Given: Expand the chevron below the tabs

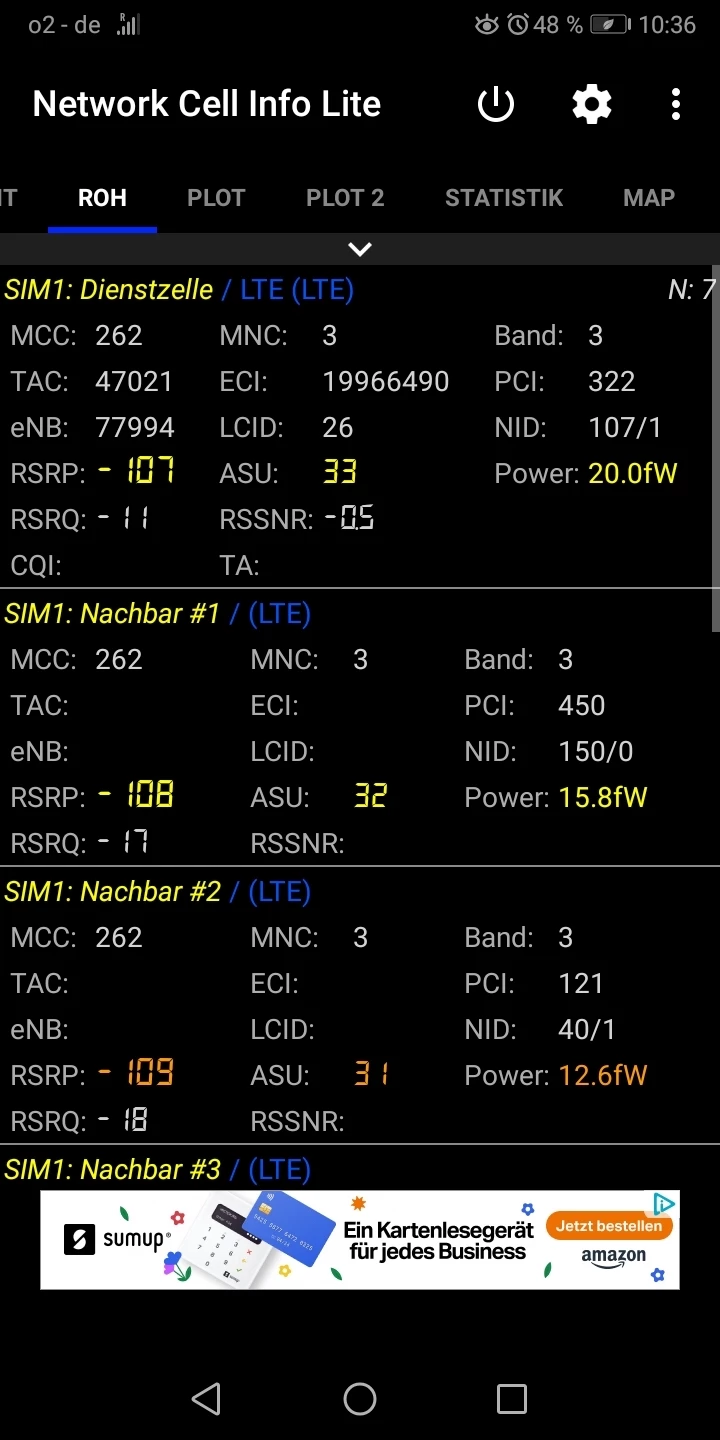Looking at the screenshot, I should pyautogui.click(x=360, y=249).
